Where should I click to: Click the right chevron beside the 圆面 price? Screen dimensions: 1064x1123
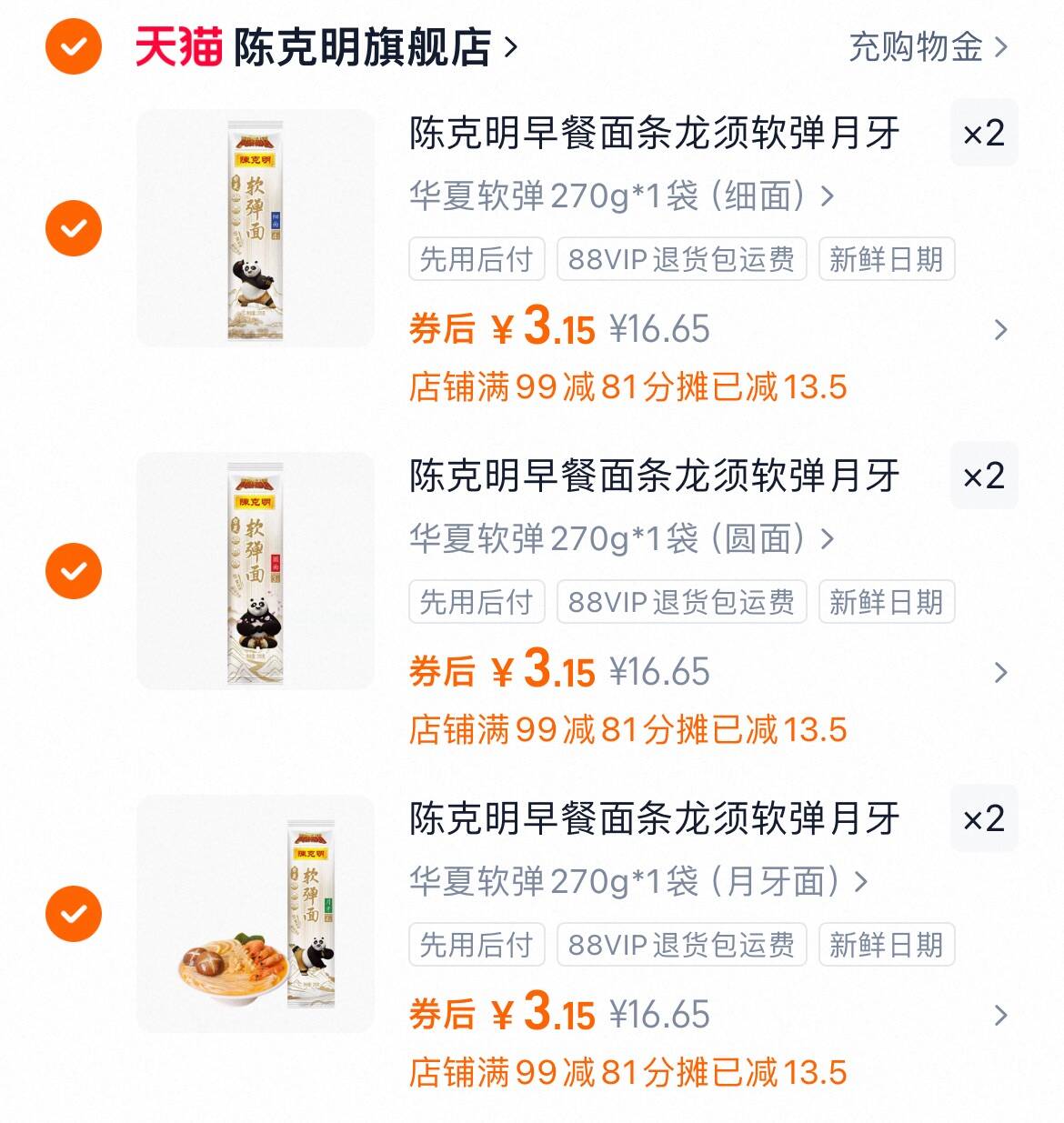[x=999, y=671]
